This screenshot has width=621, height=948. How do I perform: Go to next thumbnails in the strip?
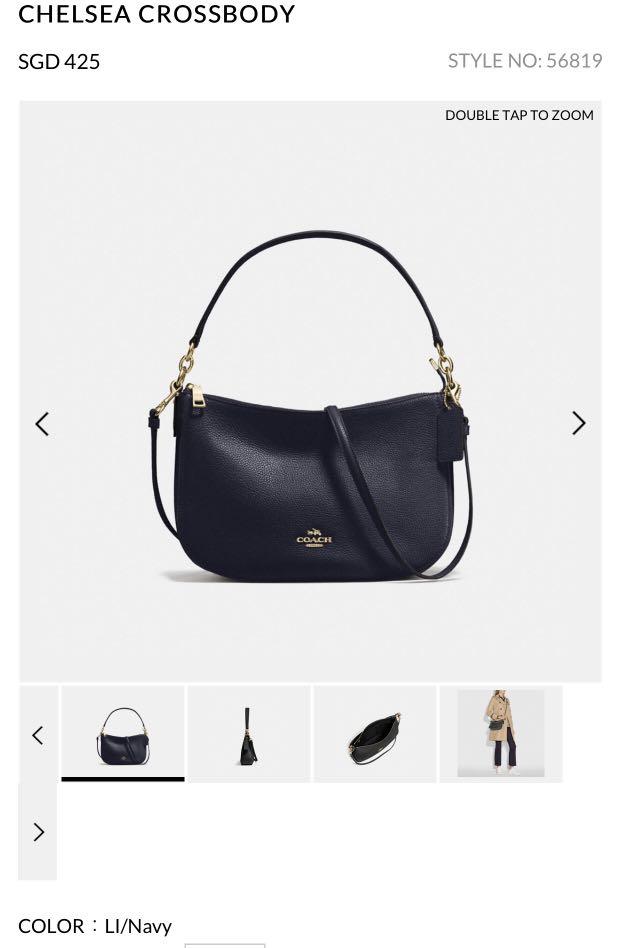(38, 832)
